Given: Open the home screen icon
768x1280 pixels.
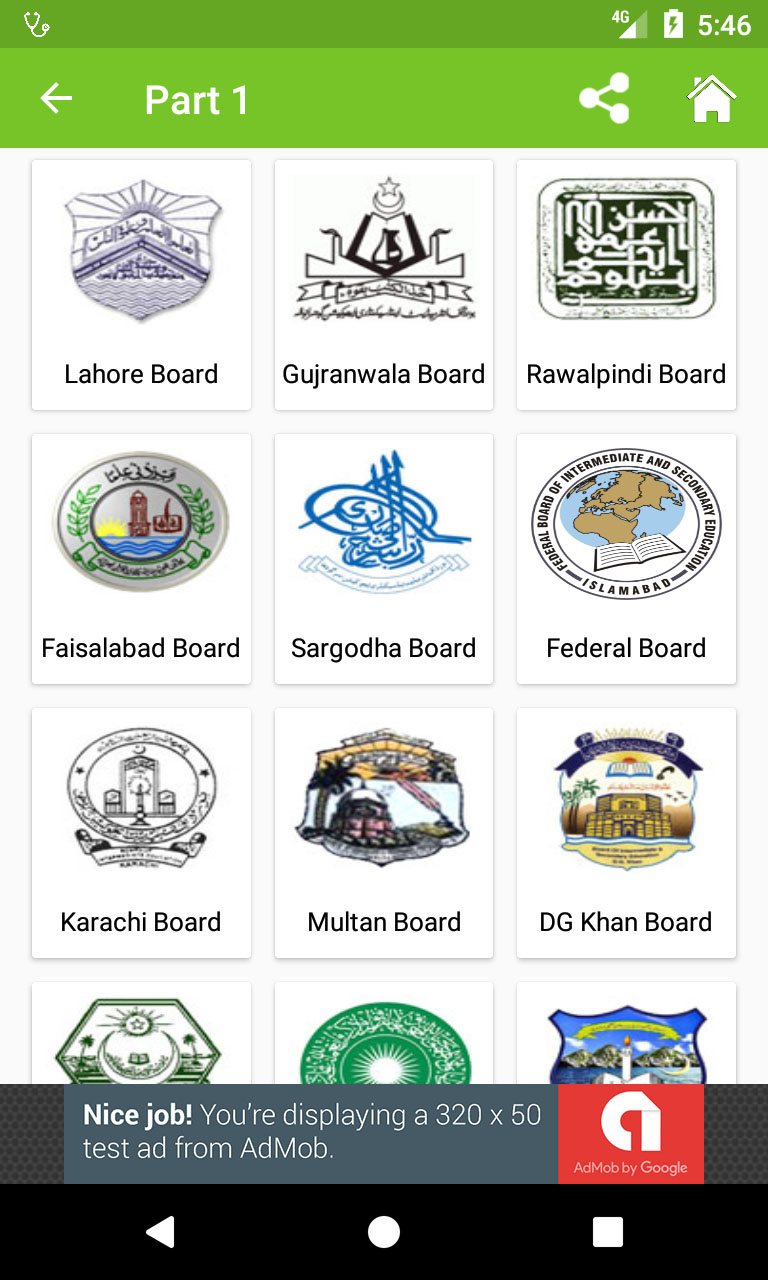Looking at the screenshot, I should 711,99.
